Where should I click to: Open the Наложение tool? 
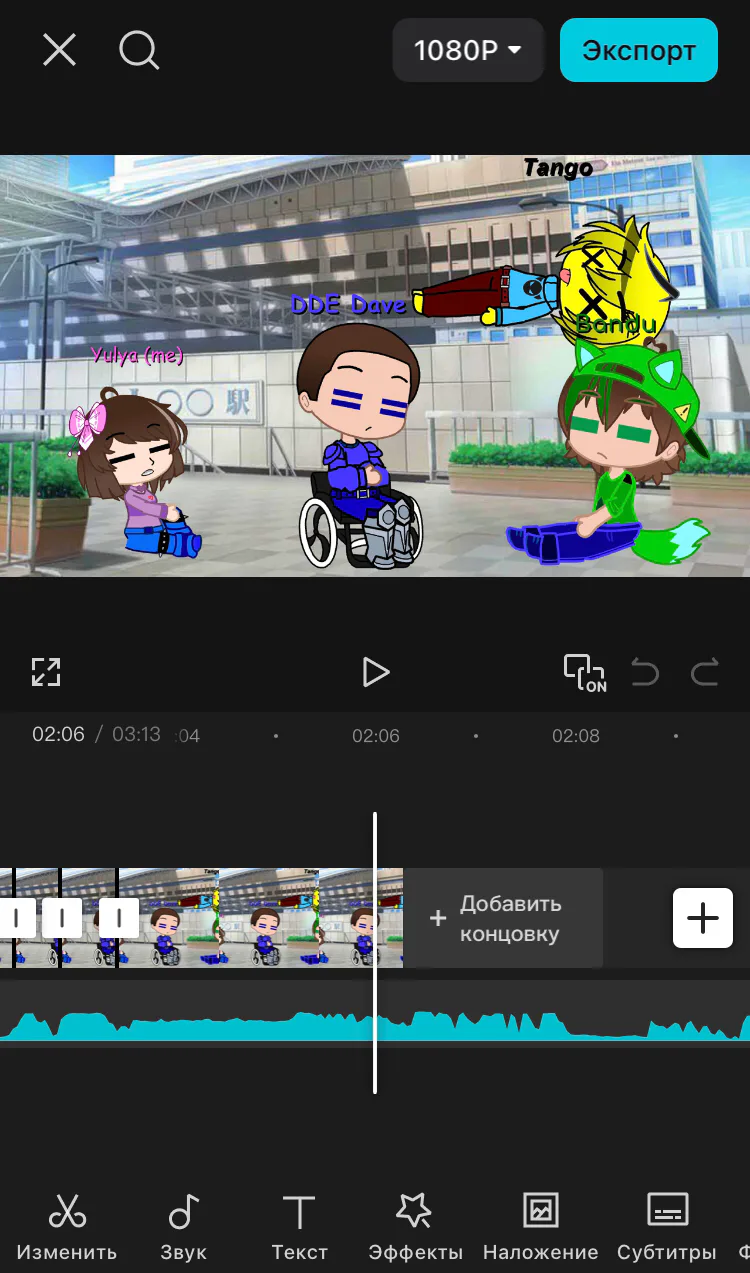click(541, 1227)
